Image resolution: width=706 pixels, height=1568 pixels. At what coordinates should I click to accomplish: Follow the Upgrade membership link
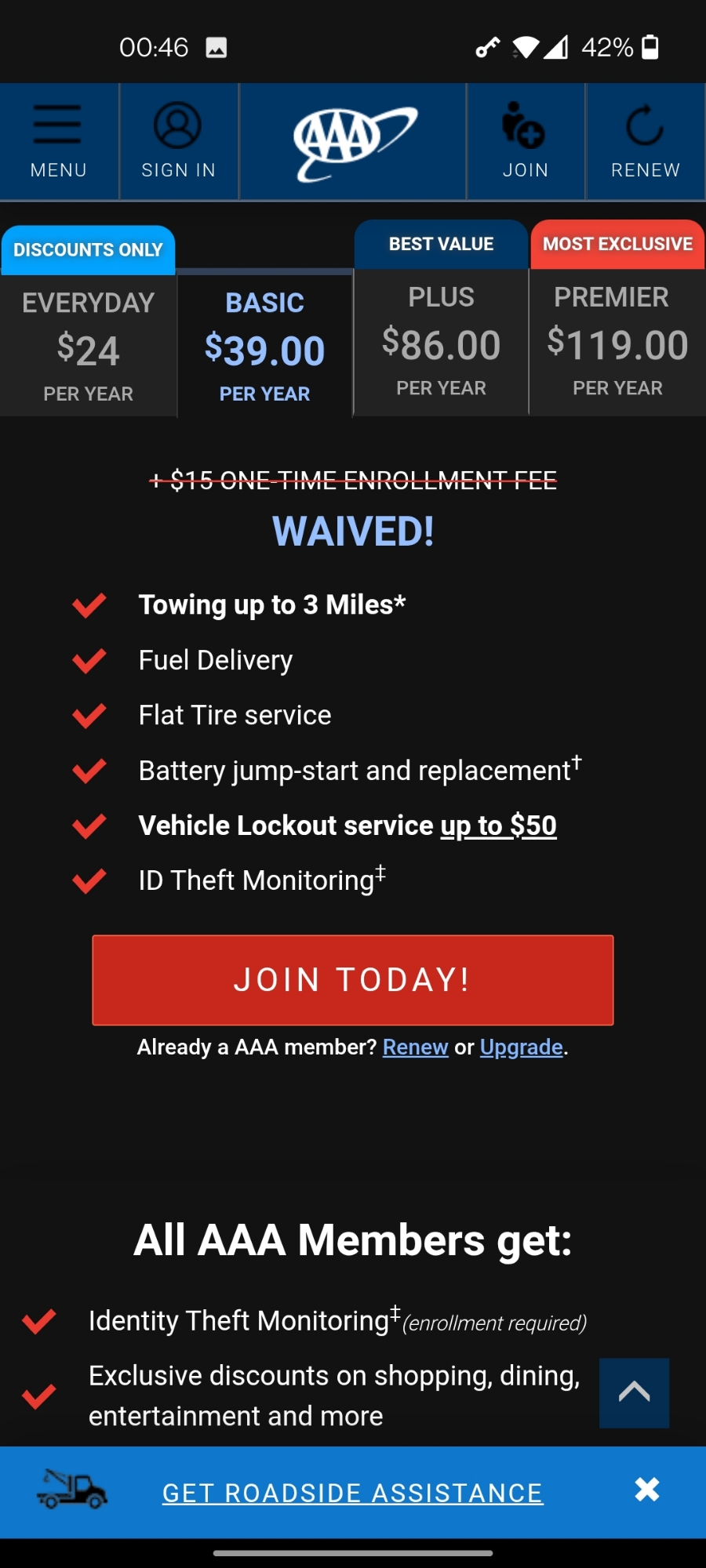click(521, 1047)
